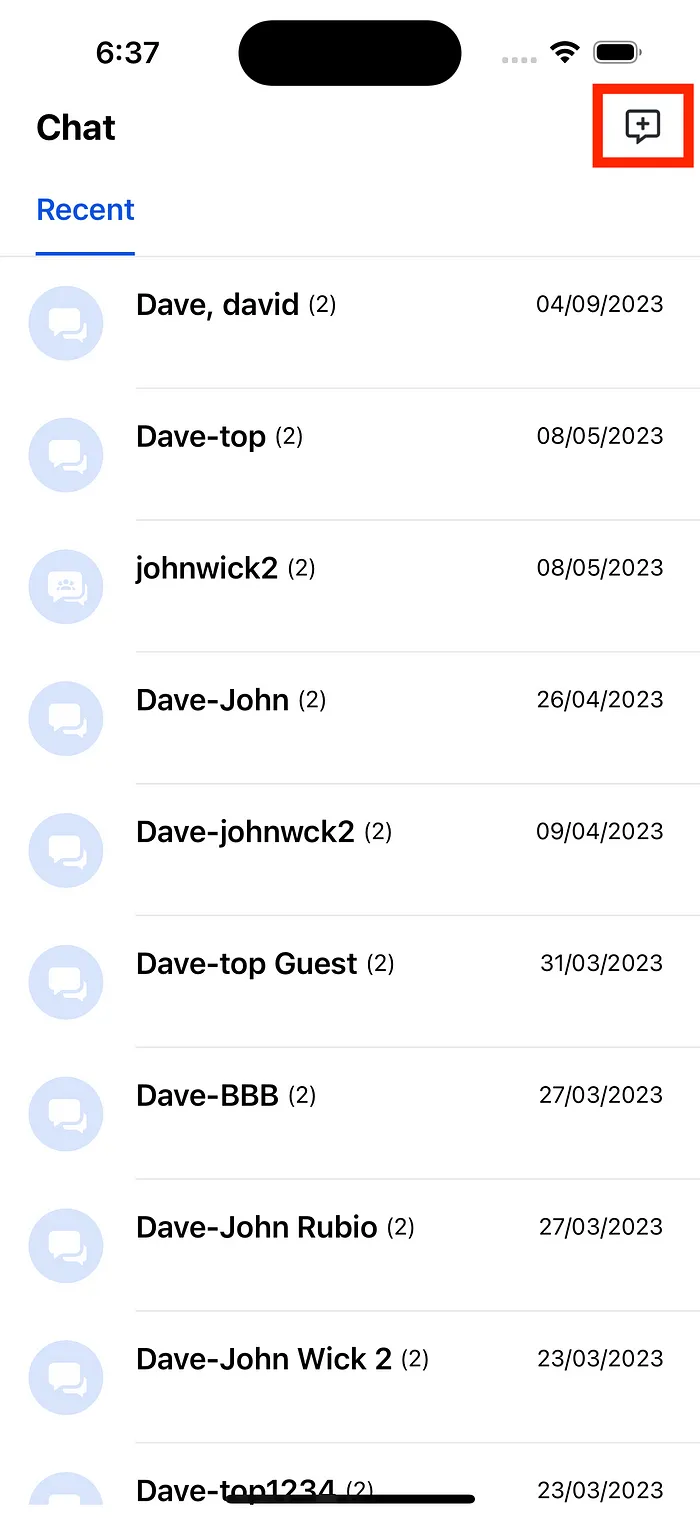Start a new chat with the compose icon
Viewport: 700px width, 1518px height.
tap(643, 127)
